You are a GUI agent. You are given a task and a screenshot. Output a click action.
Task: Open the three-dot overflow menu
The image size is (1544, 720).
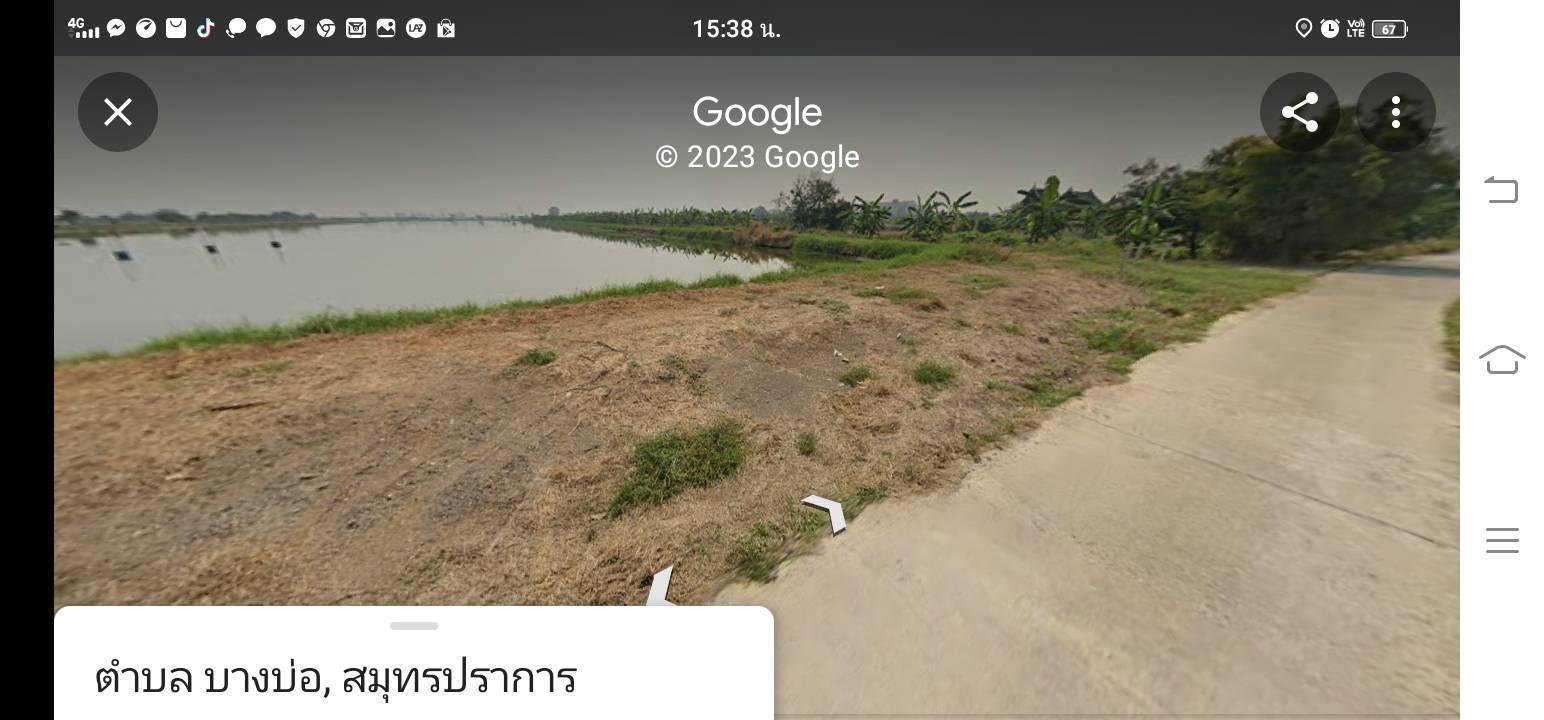[1395, 112]
